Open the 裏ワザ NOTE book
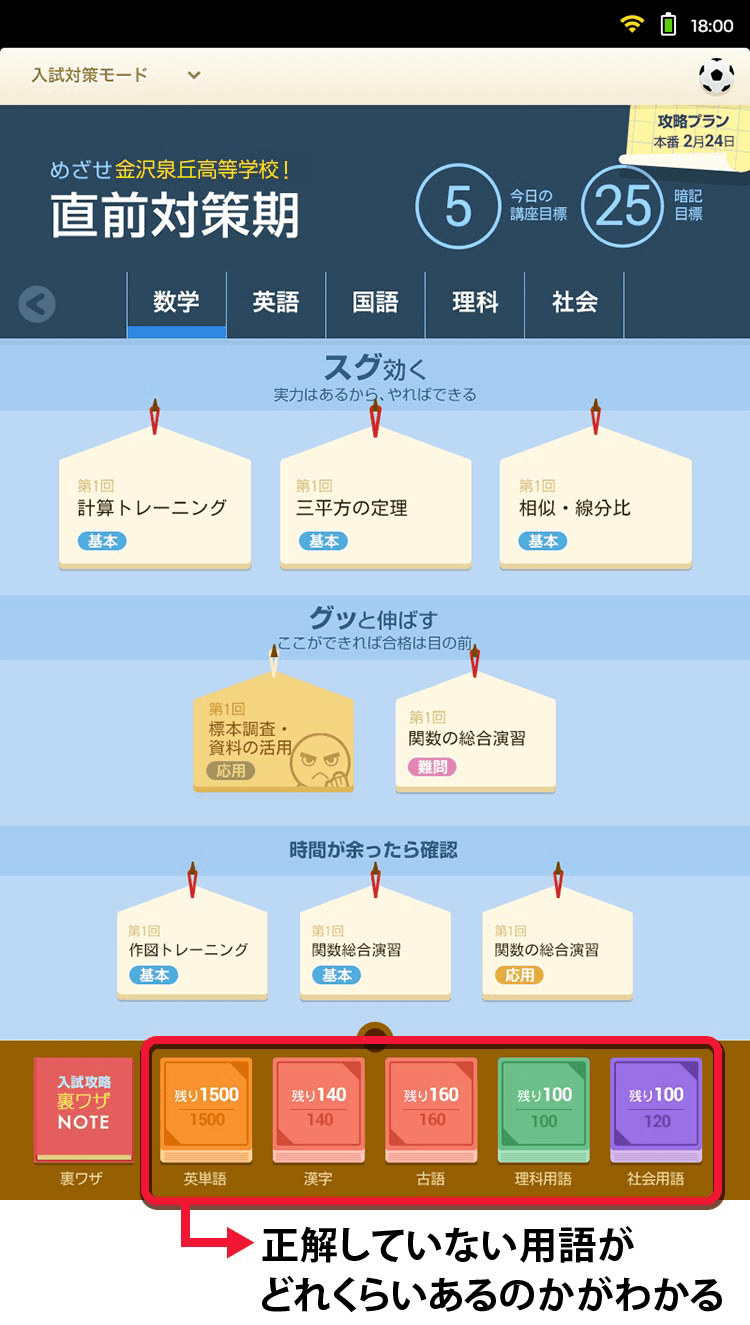 coord(83,1110)
